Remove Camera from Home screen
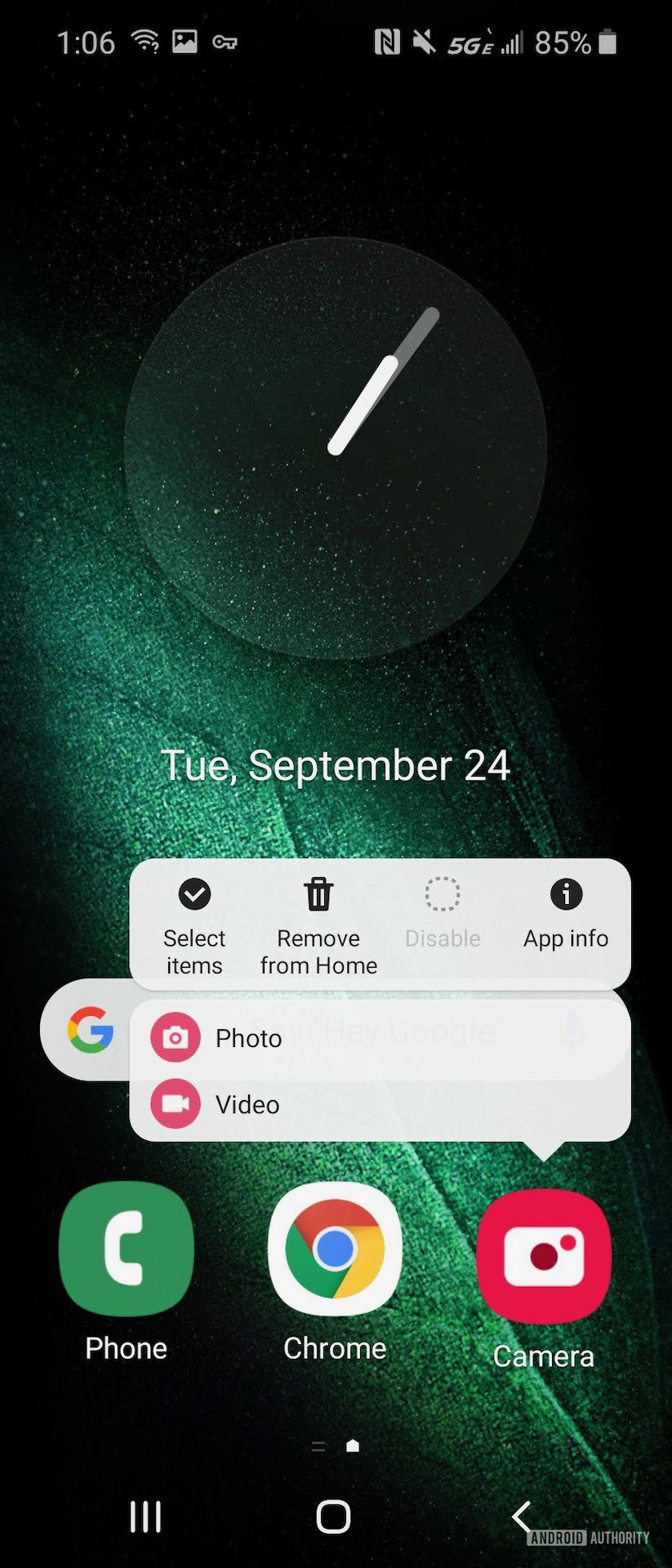The image size is (672, 1568). pyautogui.click(x=318, y=927)
